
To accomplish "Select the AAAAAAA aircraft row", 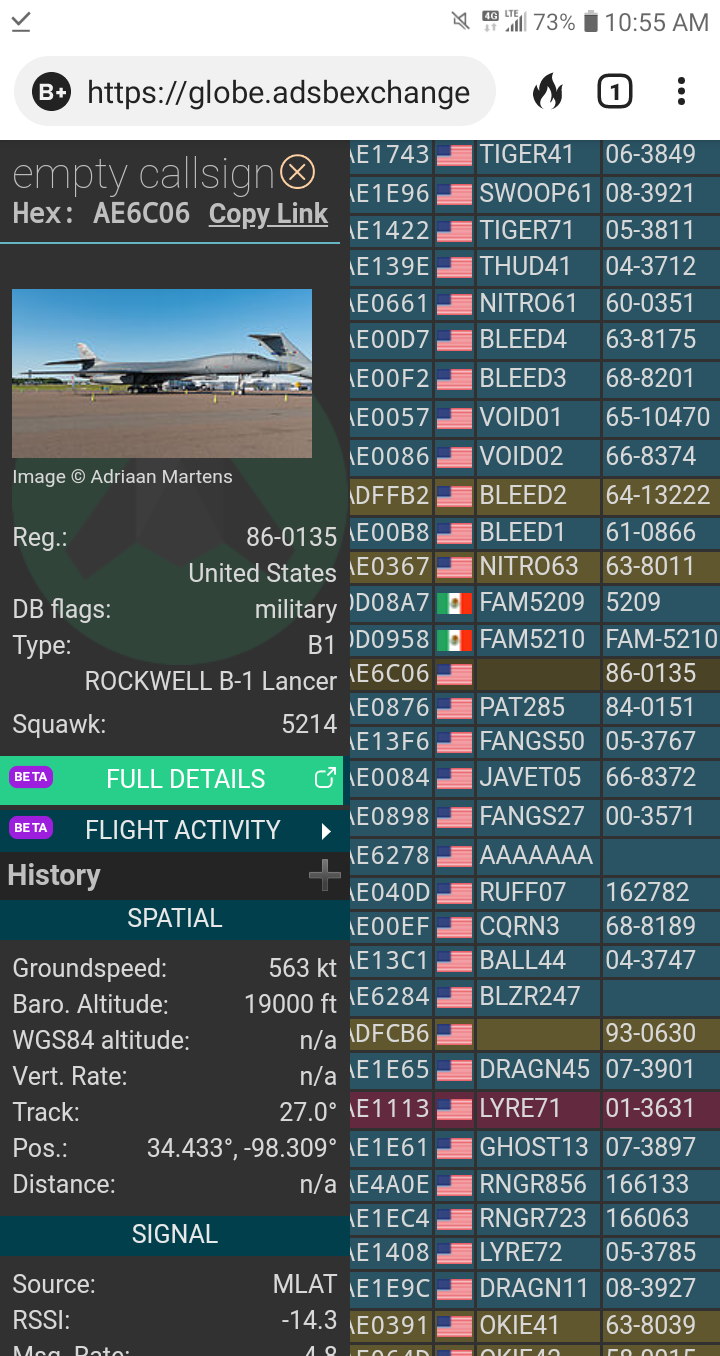I will click(534, 856).
